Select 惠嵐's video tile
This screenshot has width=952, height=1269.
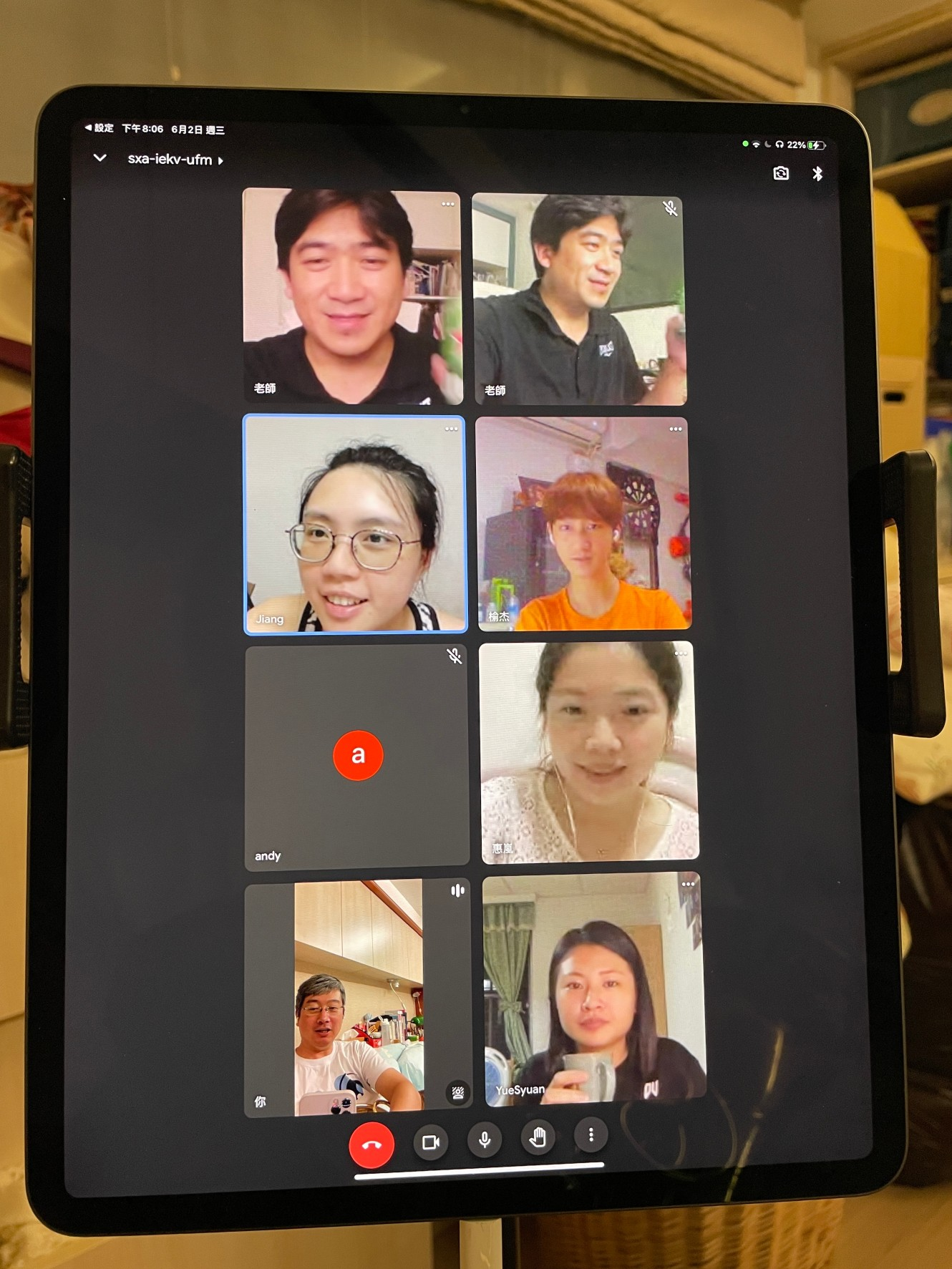click(588, 752)
